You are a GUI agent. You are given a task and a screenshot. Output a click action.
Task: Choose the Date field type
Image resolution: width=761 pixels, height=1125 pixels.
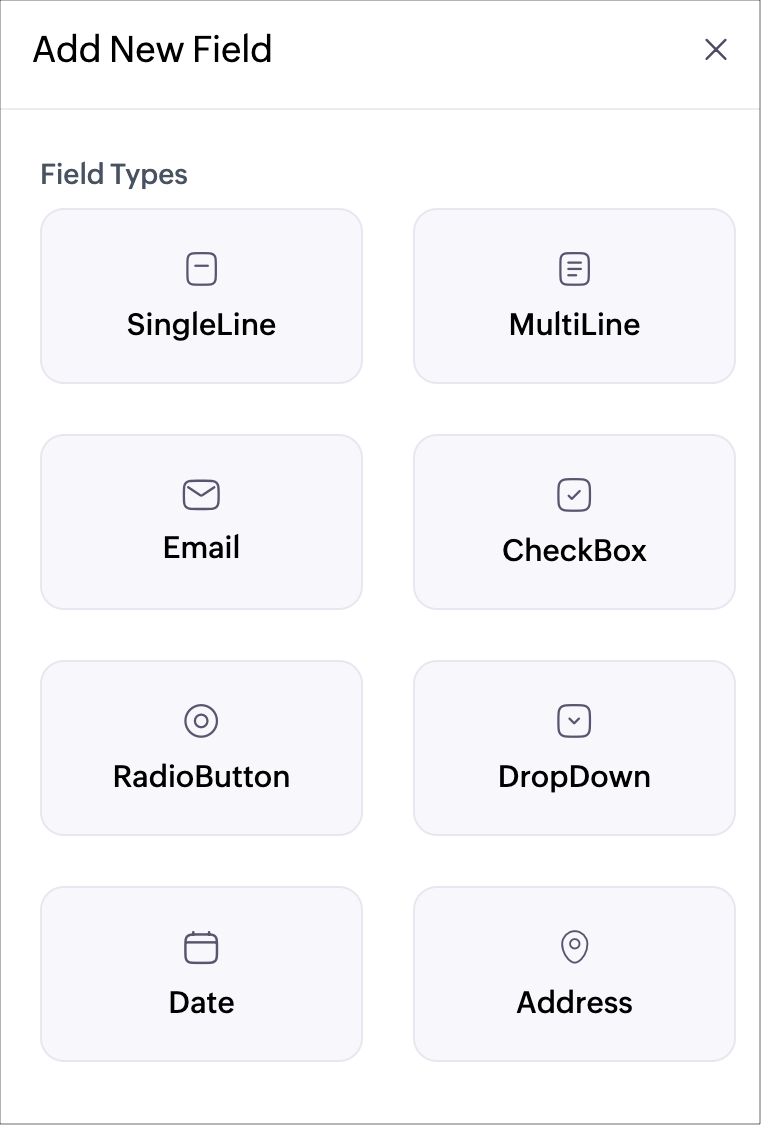(x=201, y=974)
